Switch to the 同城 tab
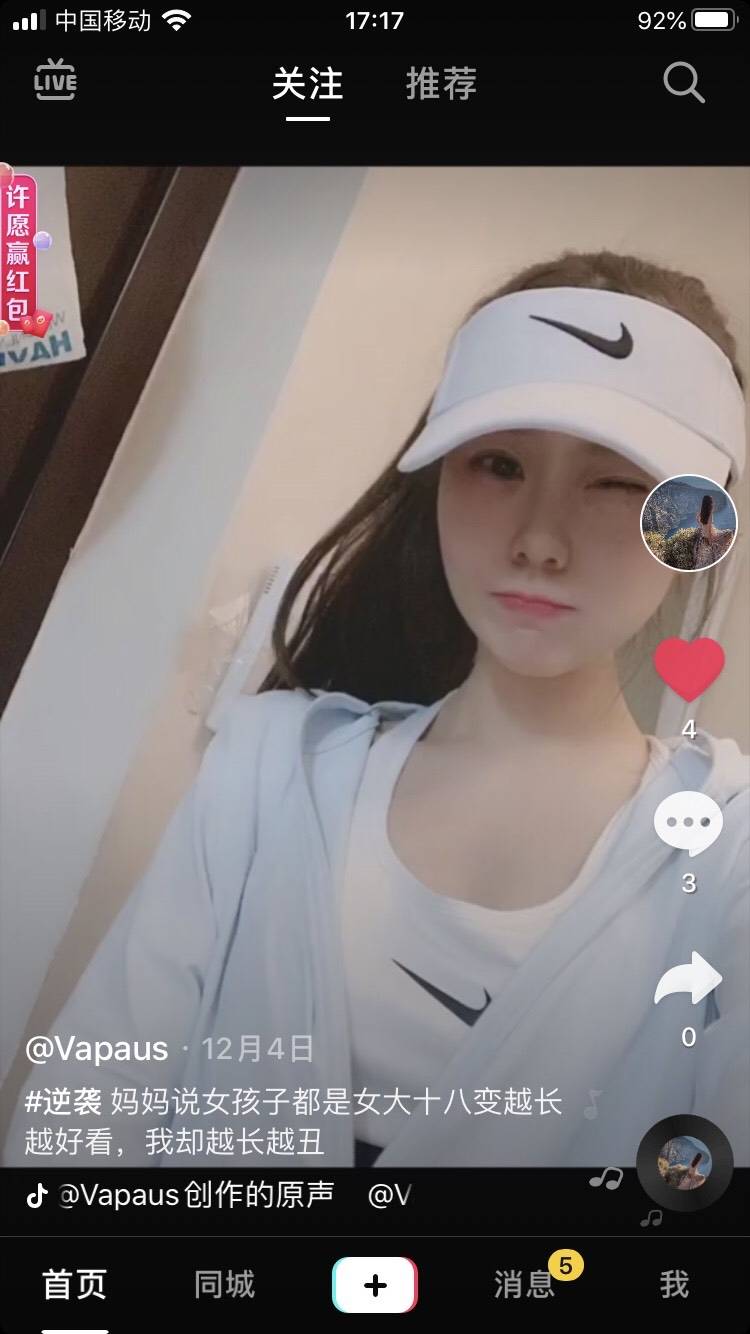Viewport: 750px width, 1334px height. pyautogui.click(x=224, y=1285)
